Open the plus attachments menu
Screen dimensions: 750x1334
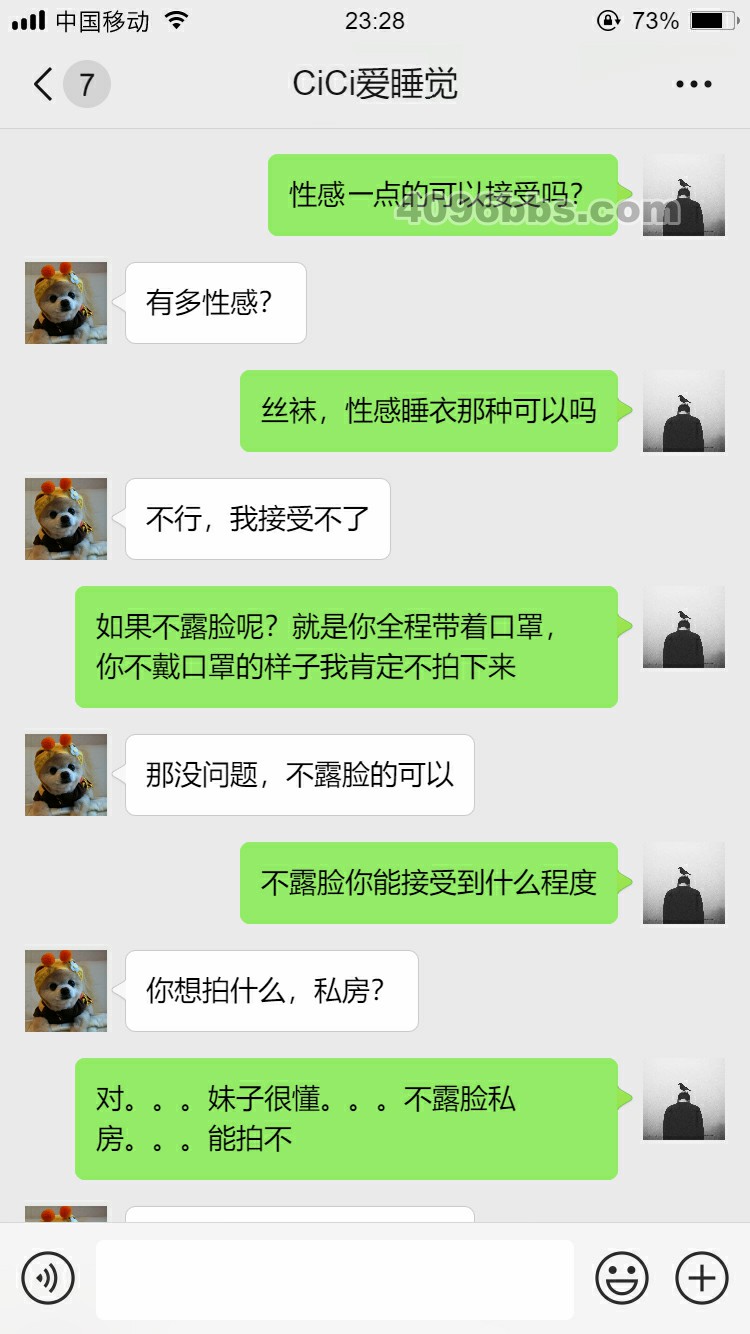tap(702, 1278)
